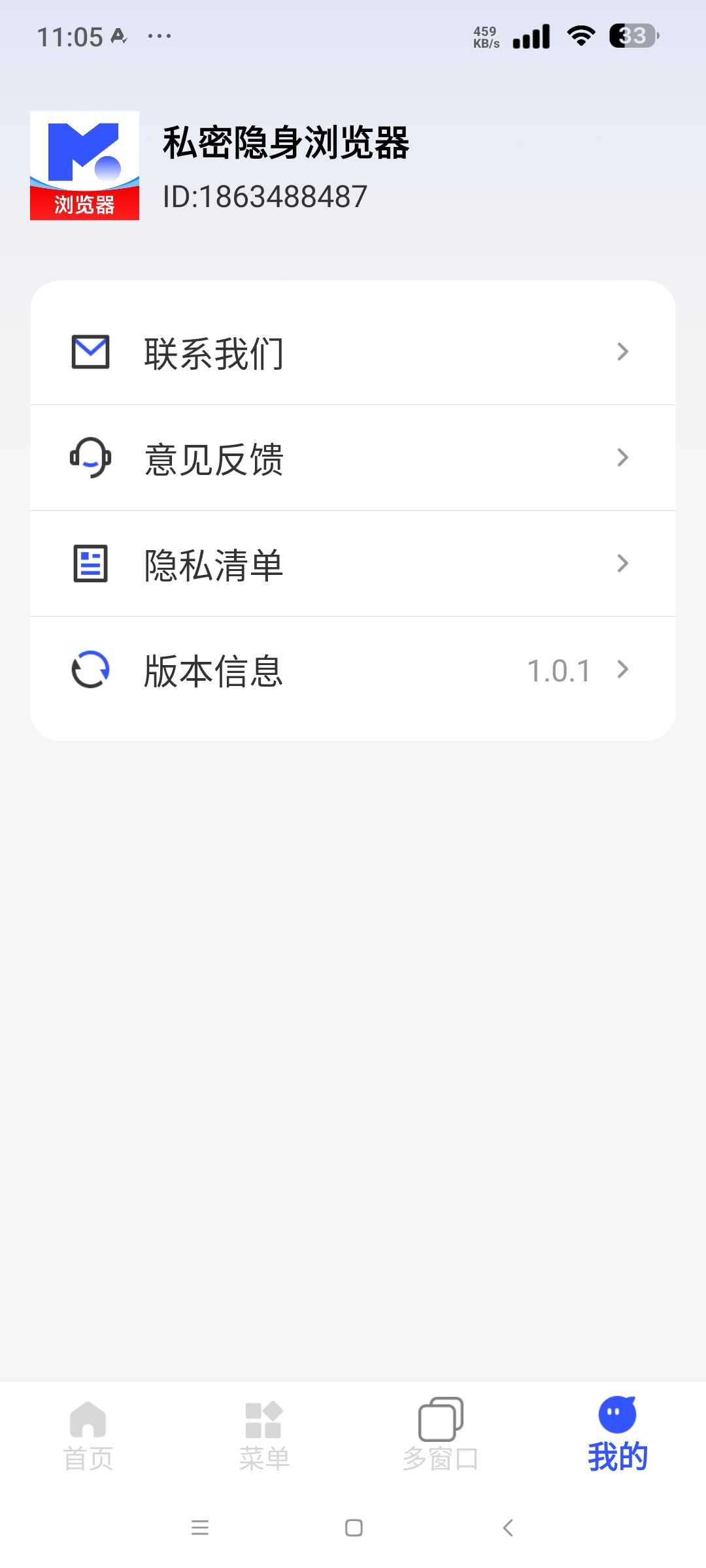Image resolution: width=706 pixels, height=1568 pixels.
Task: Expand the 意见反馈 row via its chevron
Action: pyautogui.click(x=622, y=457)
